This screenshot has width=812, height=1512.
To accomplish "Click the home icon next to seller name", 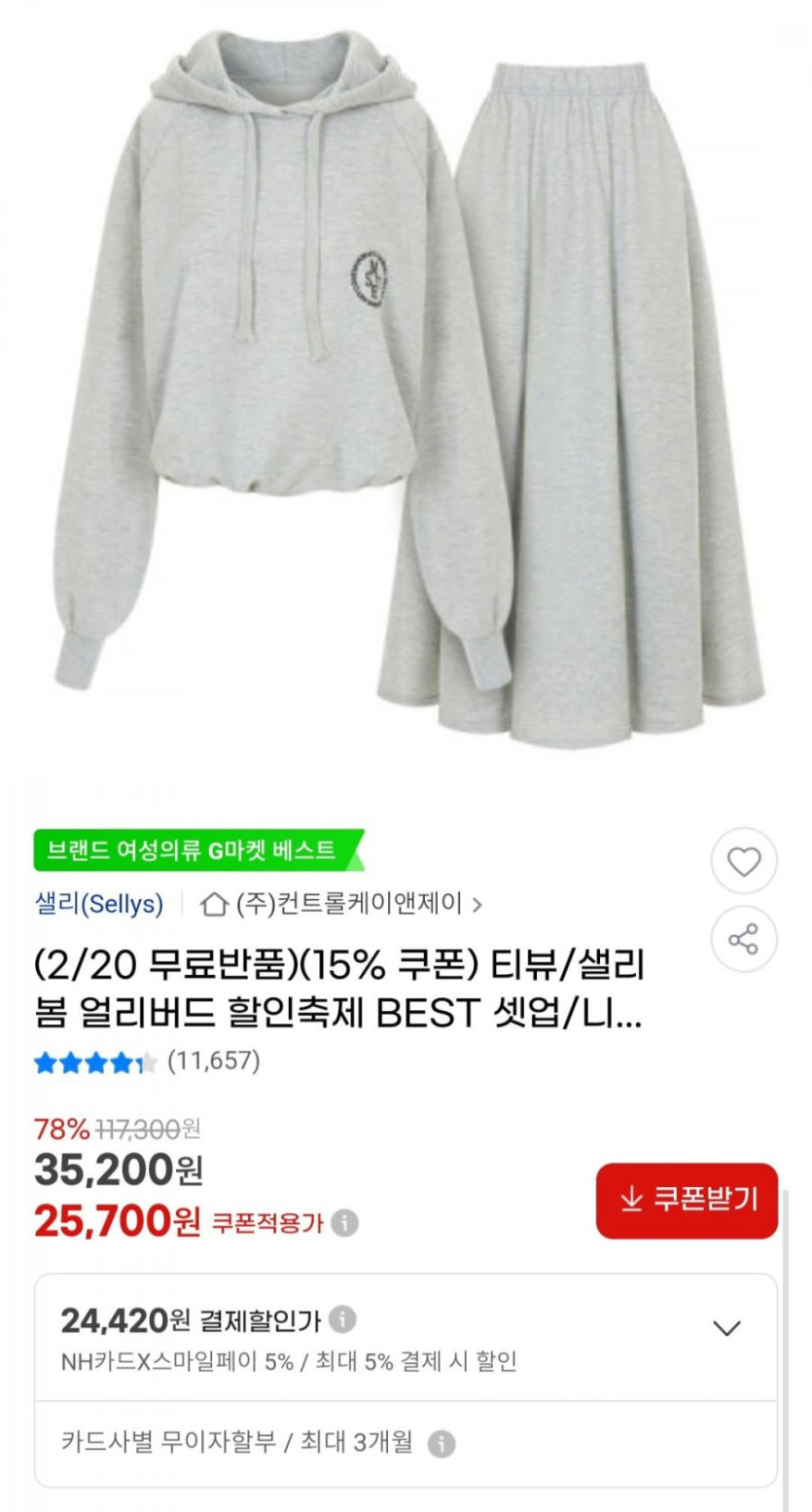I will (211, 902).
